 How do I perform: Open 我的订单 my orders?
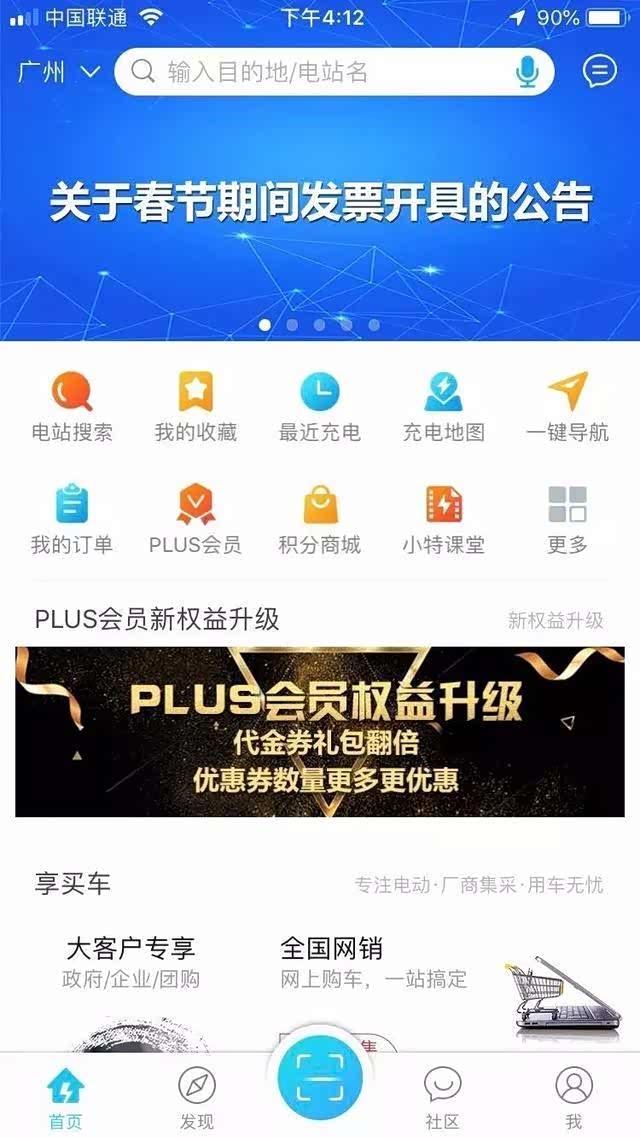(x=72, y=519)
